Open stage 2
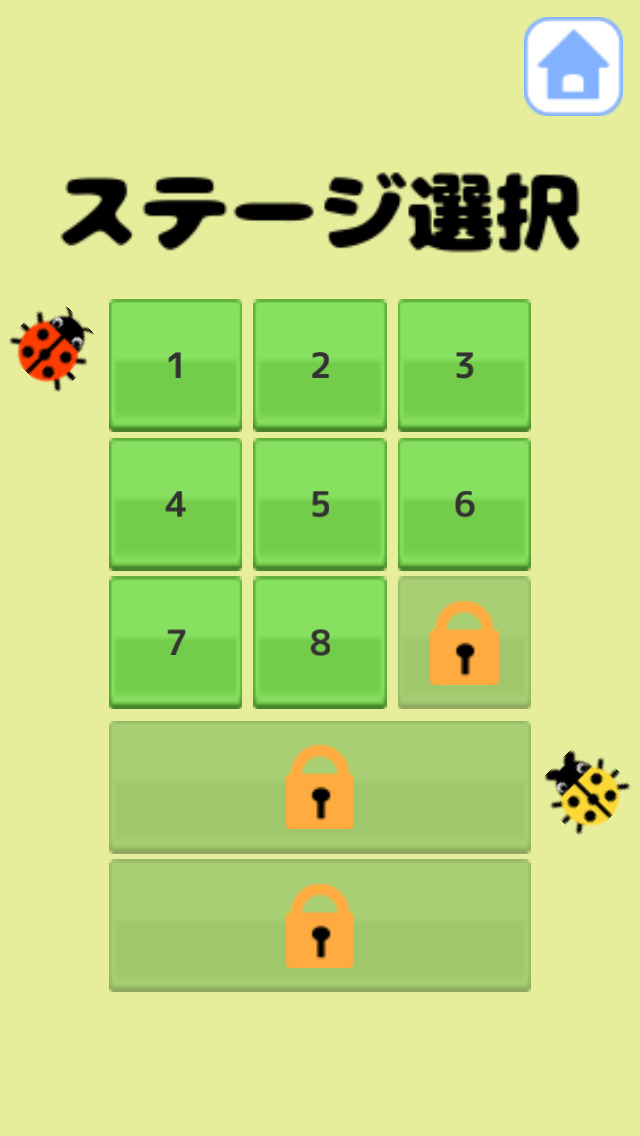640x1136 pixels. tap(320, 365)
